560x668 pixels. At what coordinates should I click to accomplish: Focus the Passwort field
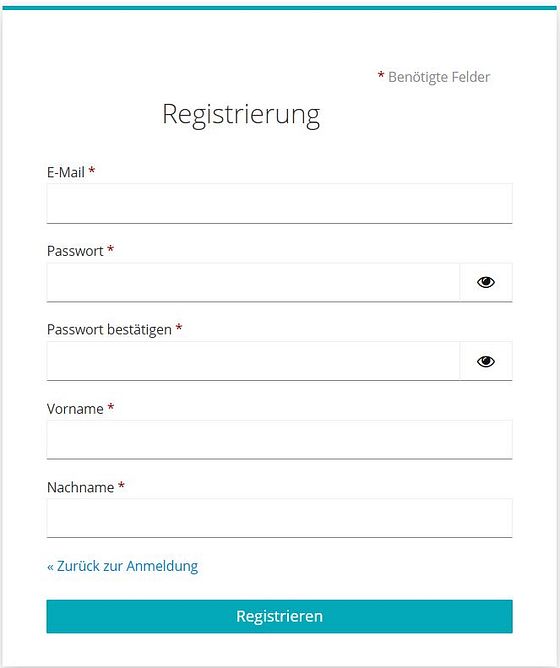point(253,282)
